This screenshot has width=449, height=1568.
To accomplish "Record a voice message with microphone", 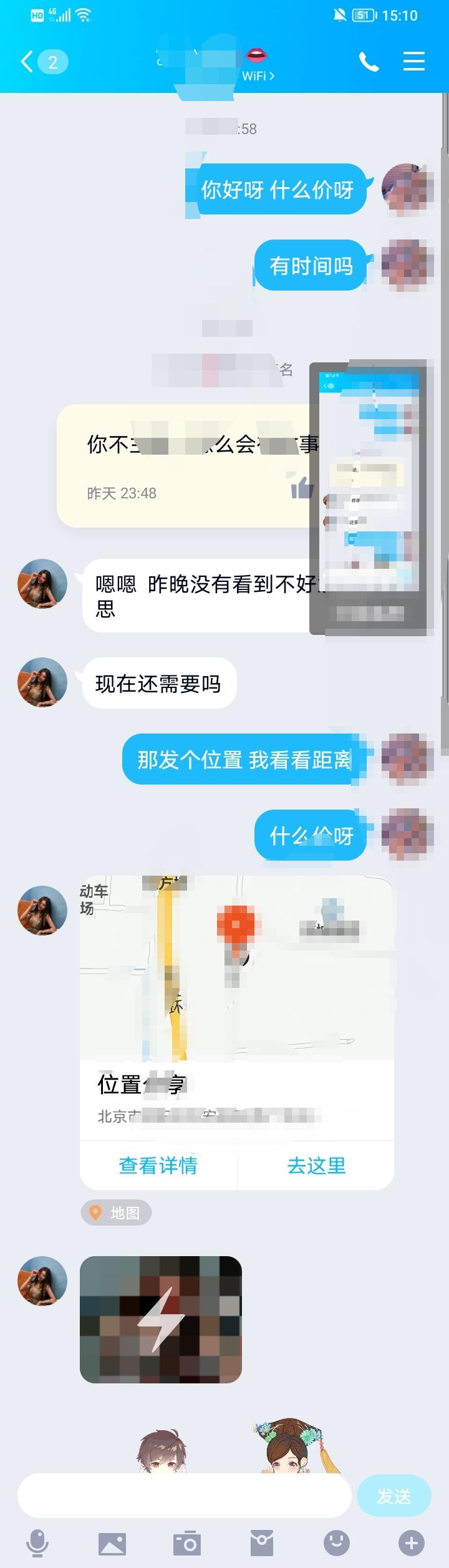I will (37, 1543).
